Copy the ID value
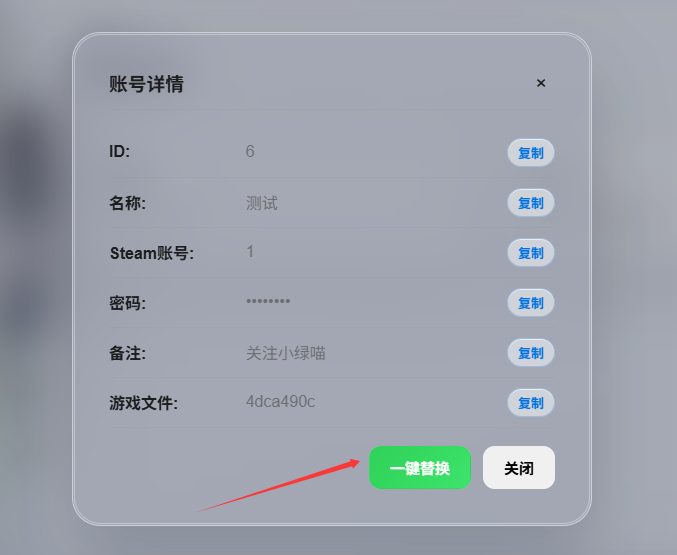Viewport: 677px width, 555px height. [x=531, y=153]
